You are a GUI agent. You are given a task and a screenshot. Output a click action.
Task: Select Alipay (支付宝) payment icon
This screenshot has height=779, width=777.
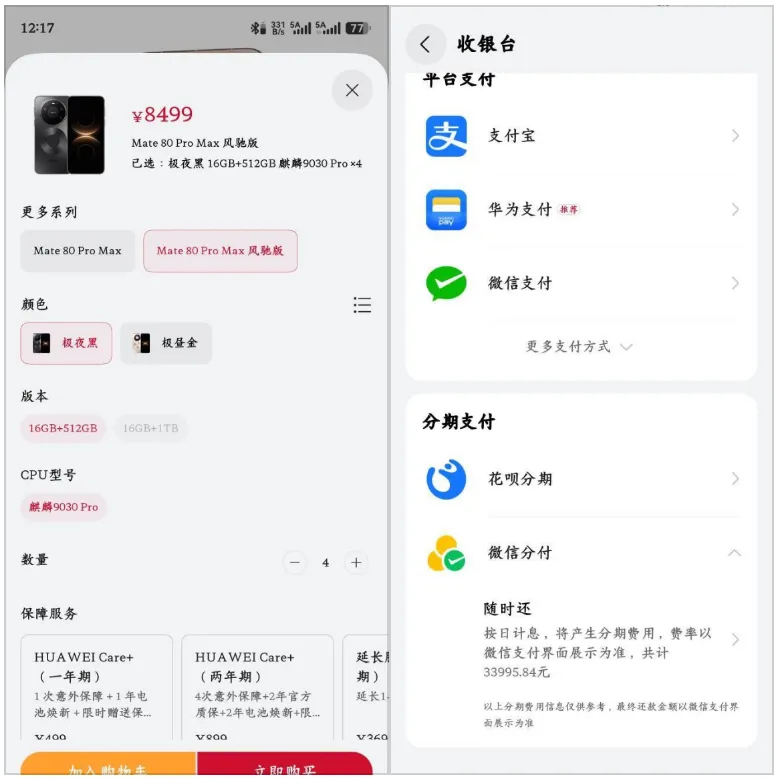(444, 136)
